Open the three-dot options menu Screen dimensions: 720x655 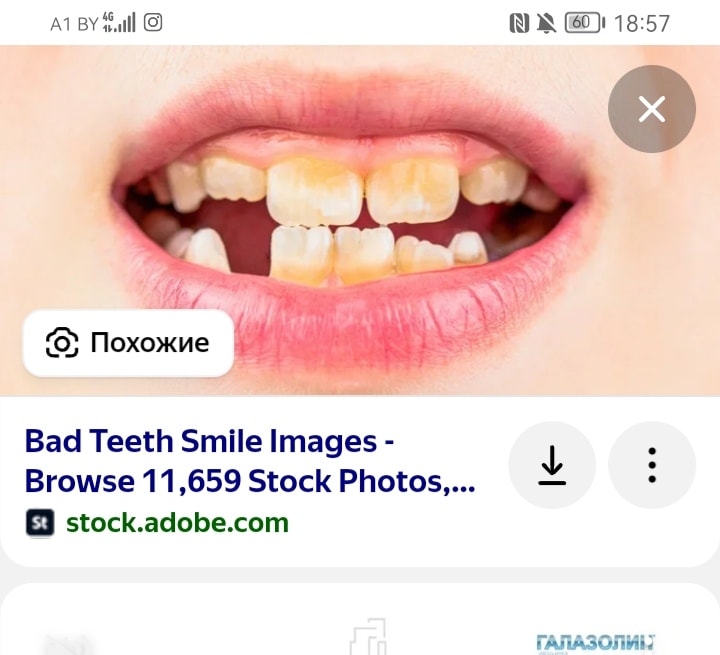click(652, 466)
